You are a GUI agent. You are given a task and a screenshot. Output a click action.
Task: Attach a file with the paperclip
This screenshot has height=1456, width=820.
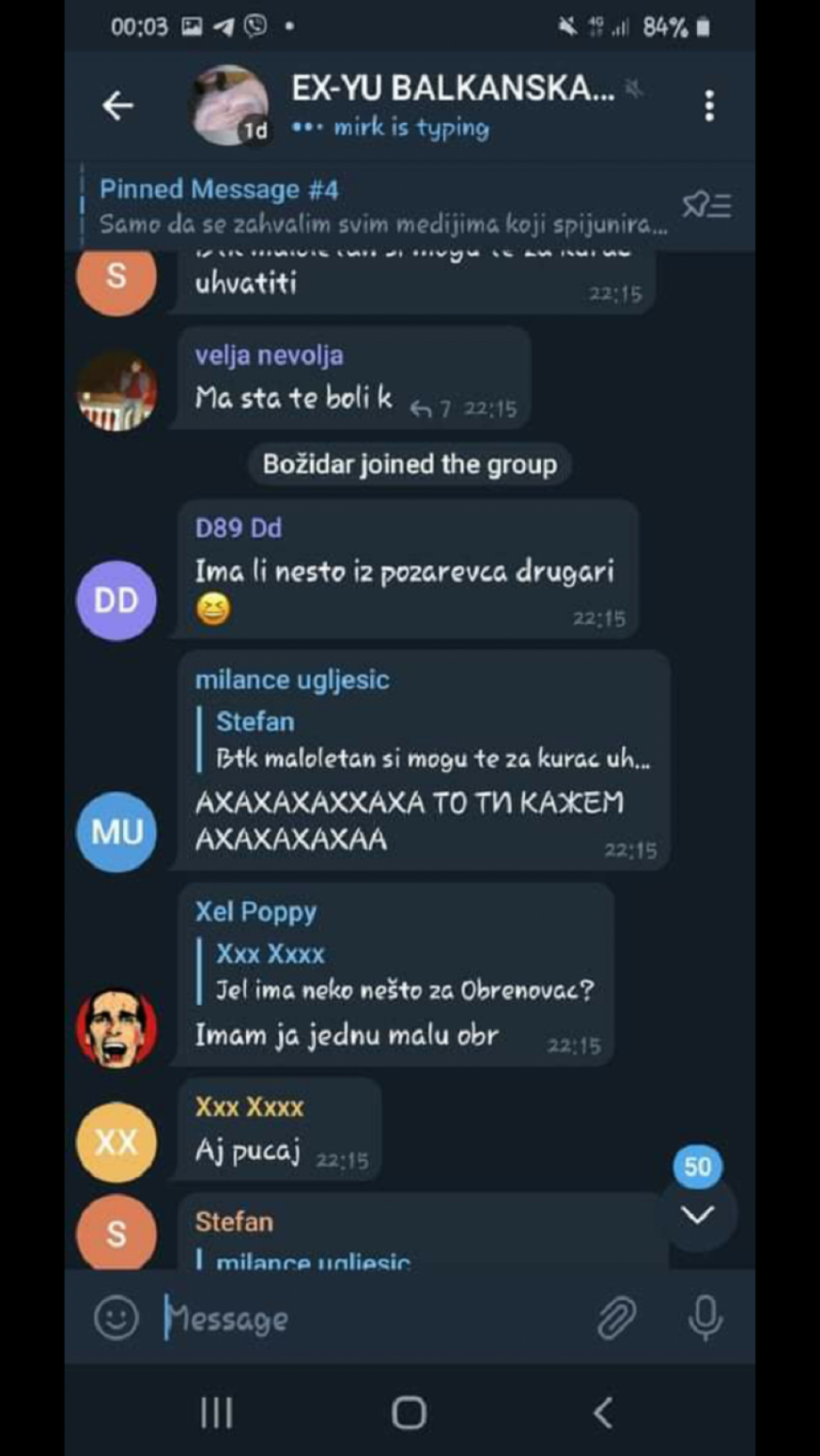point(616,1318)
